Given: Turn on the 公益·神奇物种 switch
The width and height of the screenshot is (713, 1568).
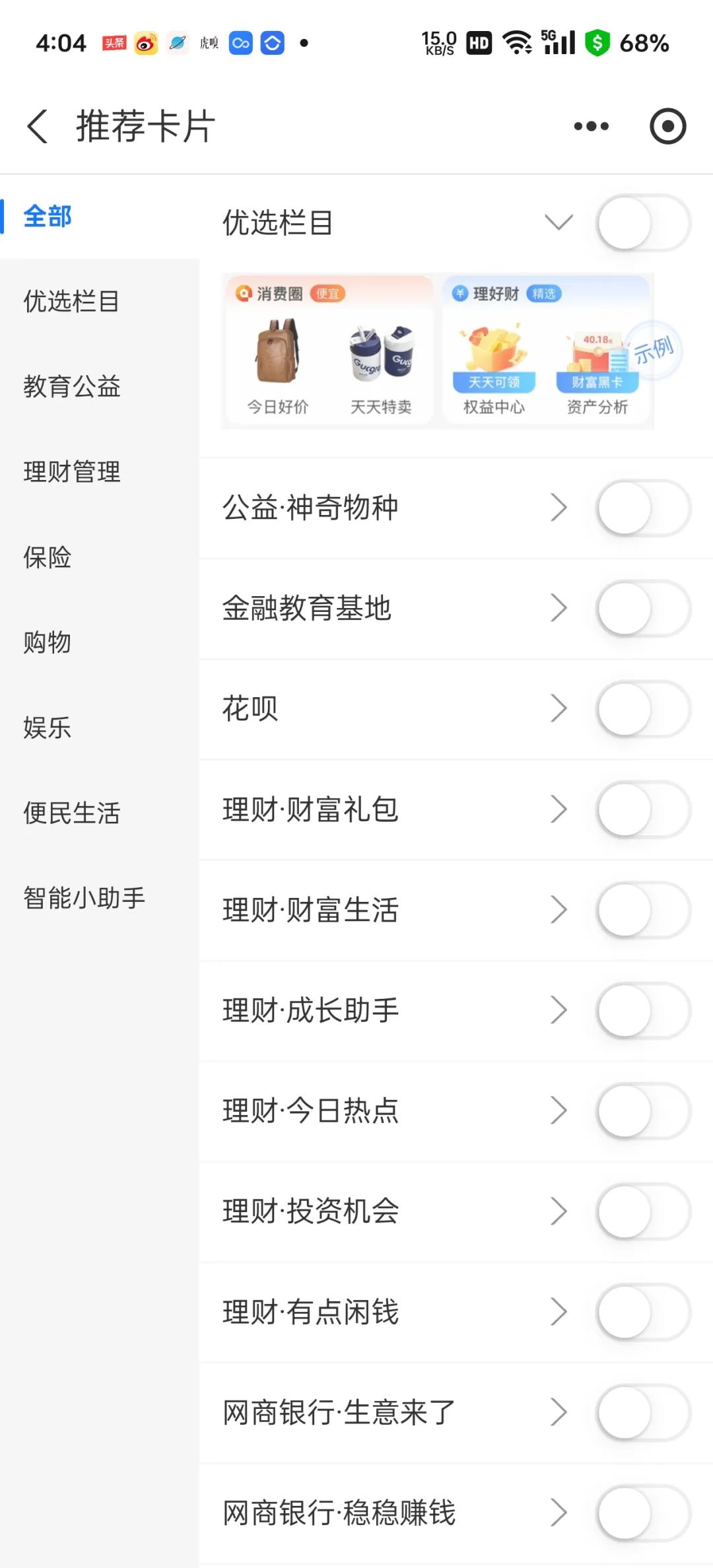Looking at the screenshot, I should (644, 508).
